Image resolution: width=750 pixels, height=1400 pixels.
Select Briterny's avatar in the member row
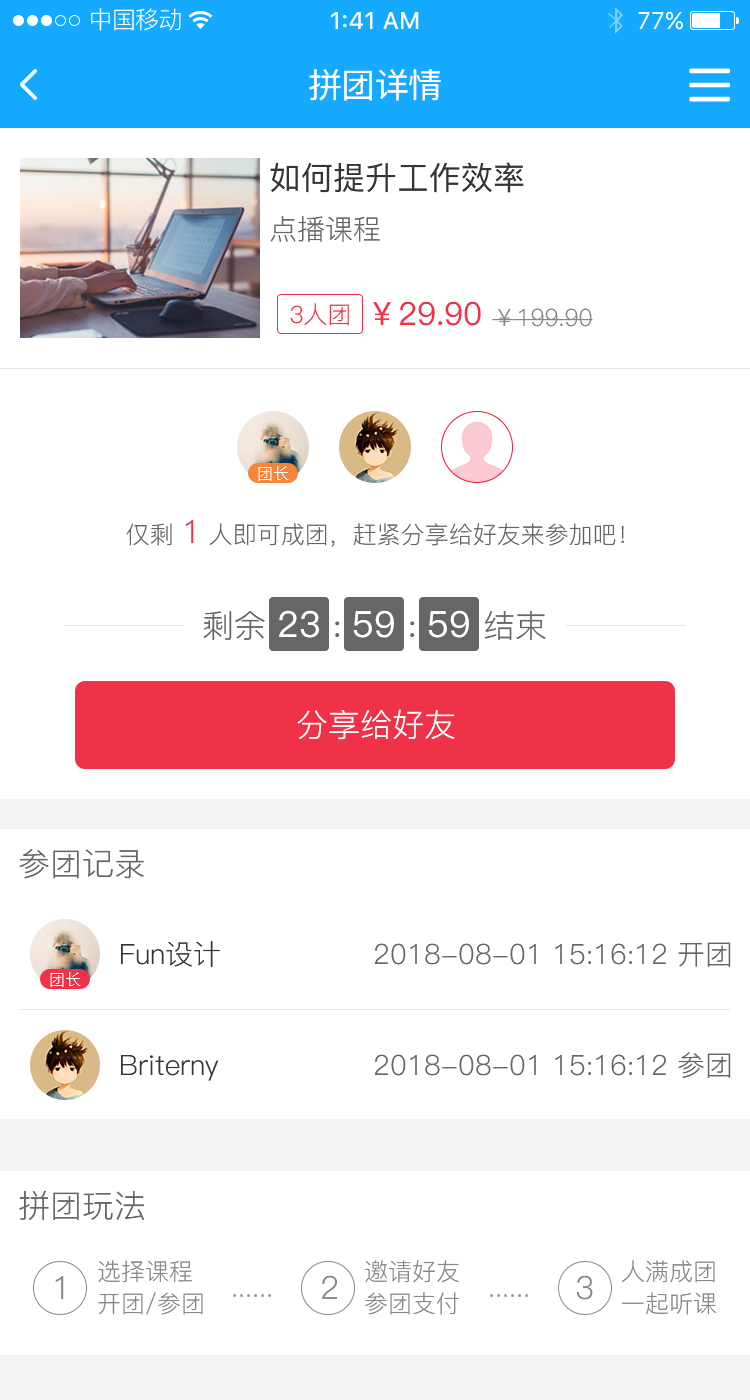click(x=374, y=446)
